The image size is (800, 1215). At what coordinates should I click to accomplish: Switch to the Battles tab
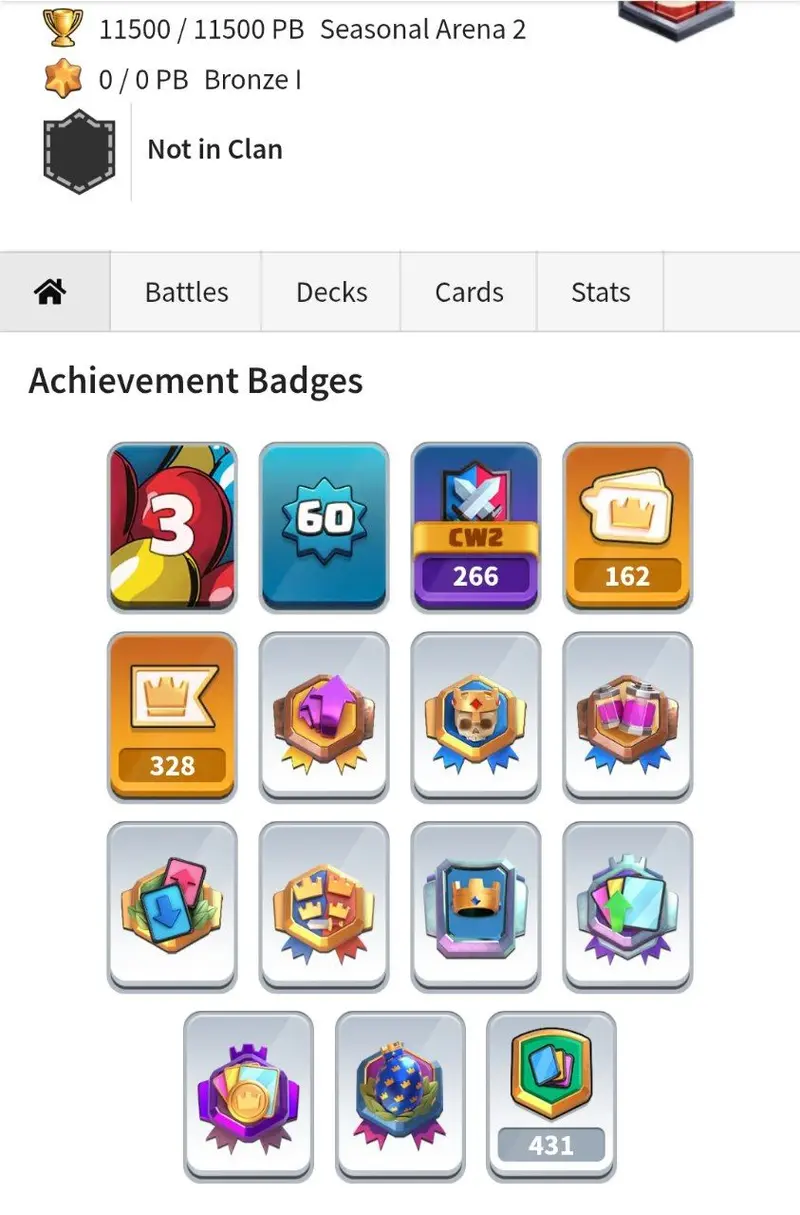point(186,292)
